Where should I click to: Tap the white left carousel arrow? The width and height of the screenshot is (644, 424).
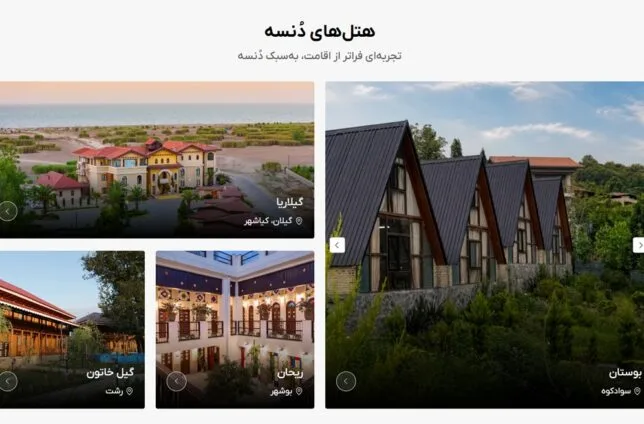click(x=337, y=245)
